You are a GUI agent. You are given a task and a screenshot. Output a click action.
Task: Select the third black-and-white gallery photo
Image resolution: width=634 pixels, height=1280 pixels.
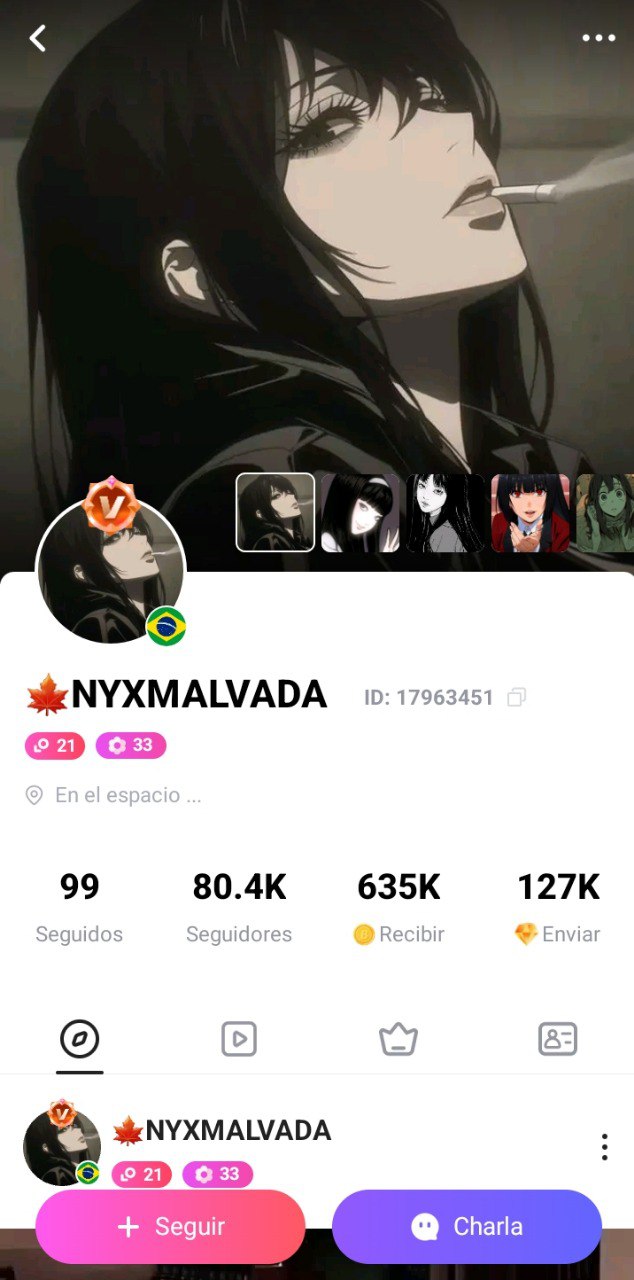pyautogui.click(x=445, y=513)
